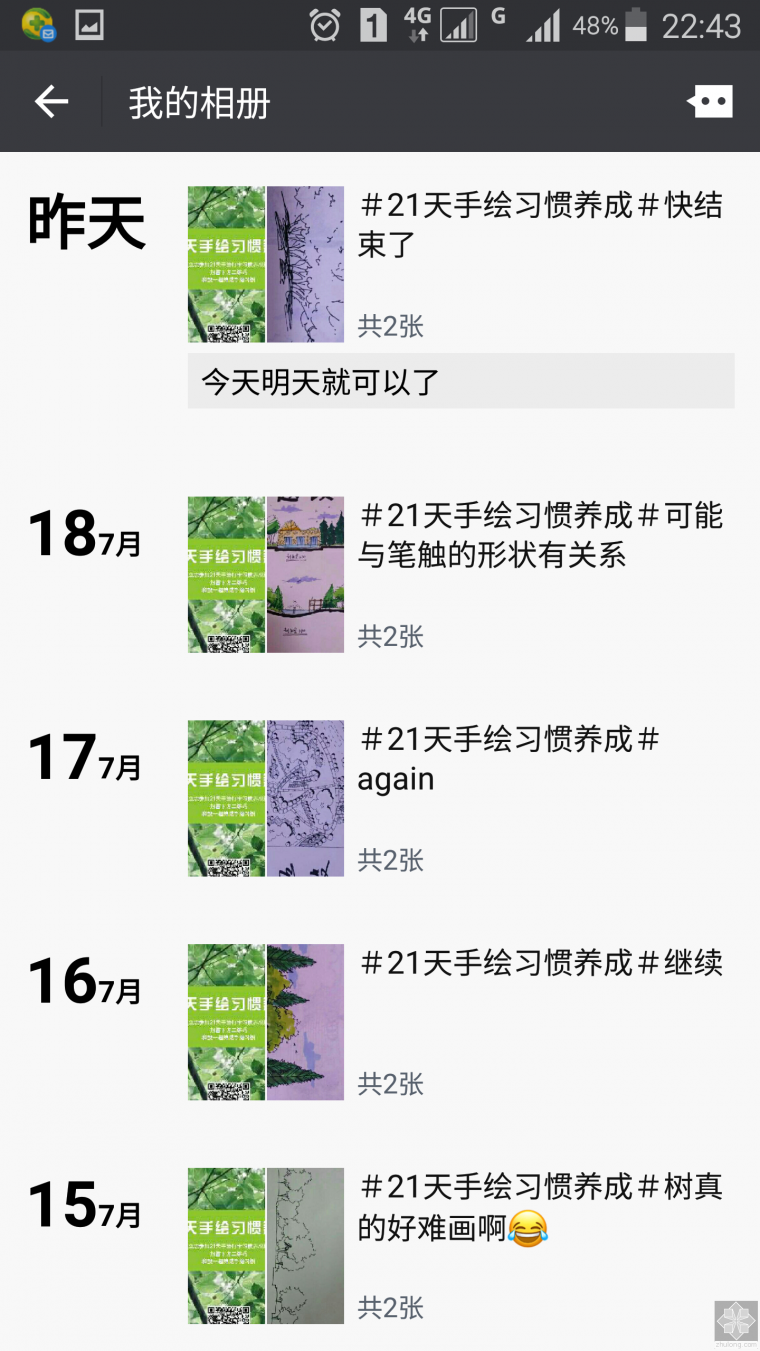
Task: Open the 16 July post 继续
Action: point(540,964)
